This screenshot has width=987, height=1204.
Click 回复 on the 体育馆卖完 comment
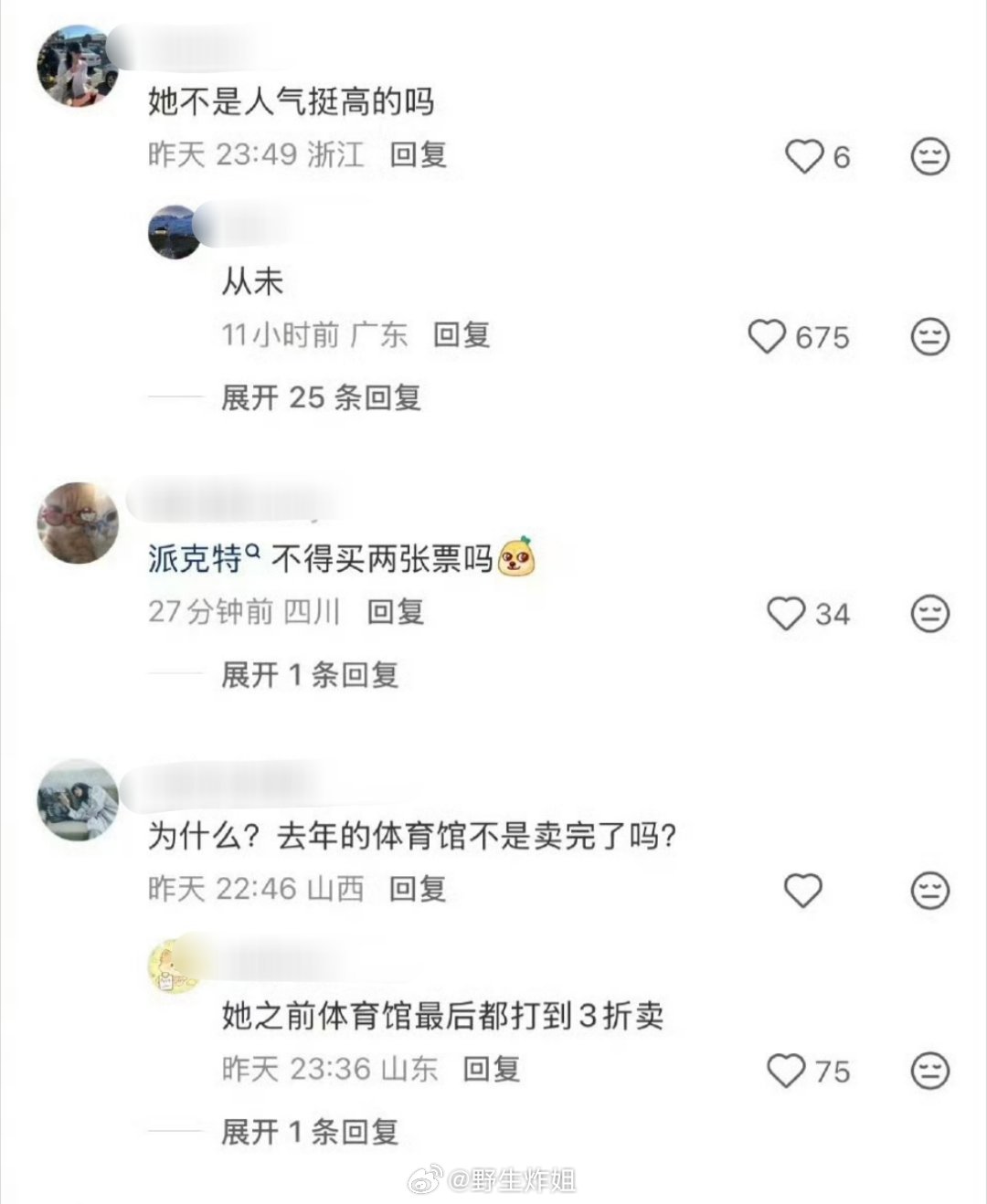[x=416, y=887]
